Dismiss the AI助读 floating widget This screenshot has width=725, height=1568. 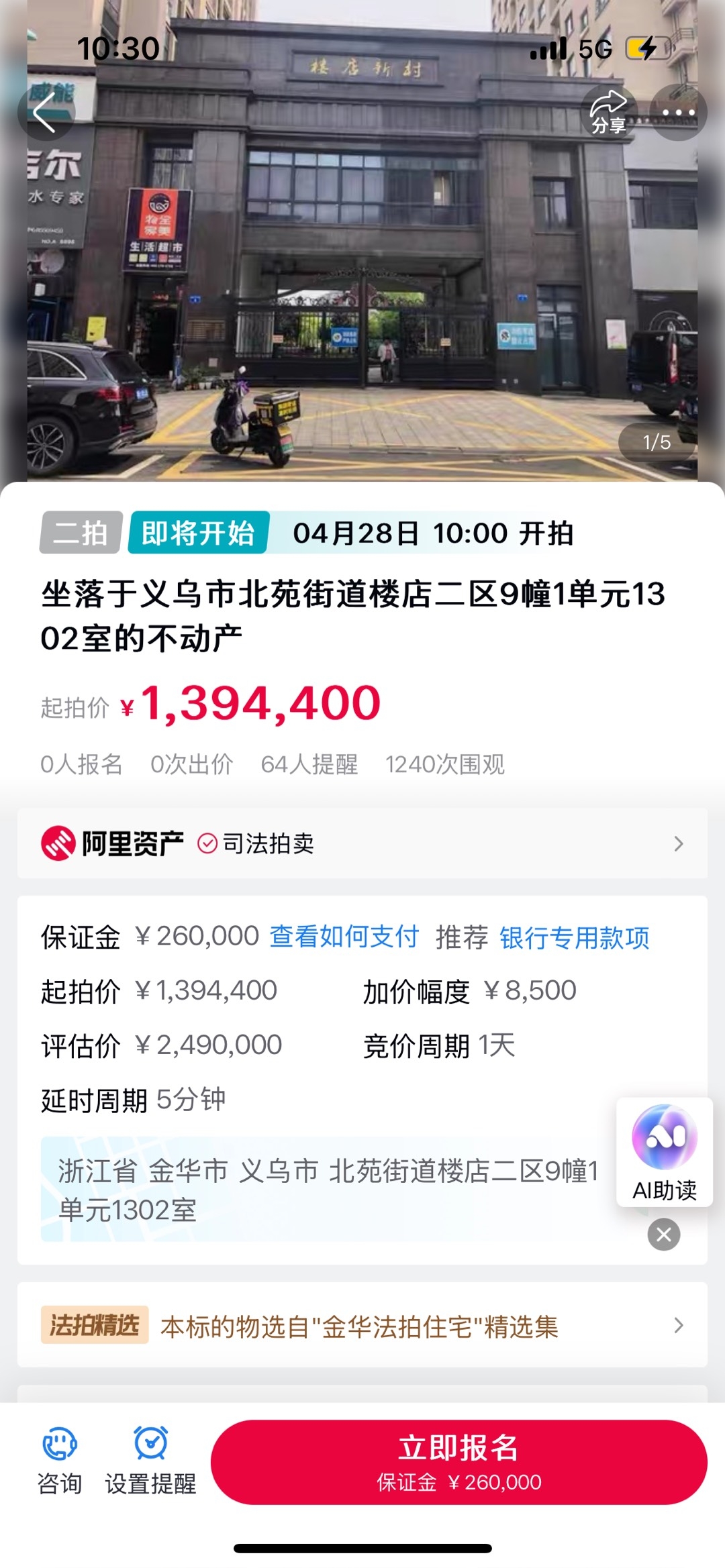(664, 1235)
